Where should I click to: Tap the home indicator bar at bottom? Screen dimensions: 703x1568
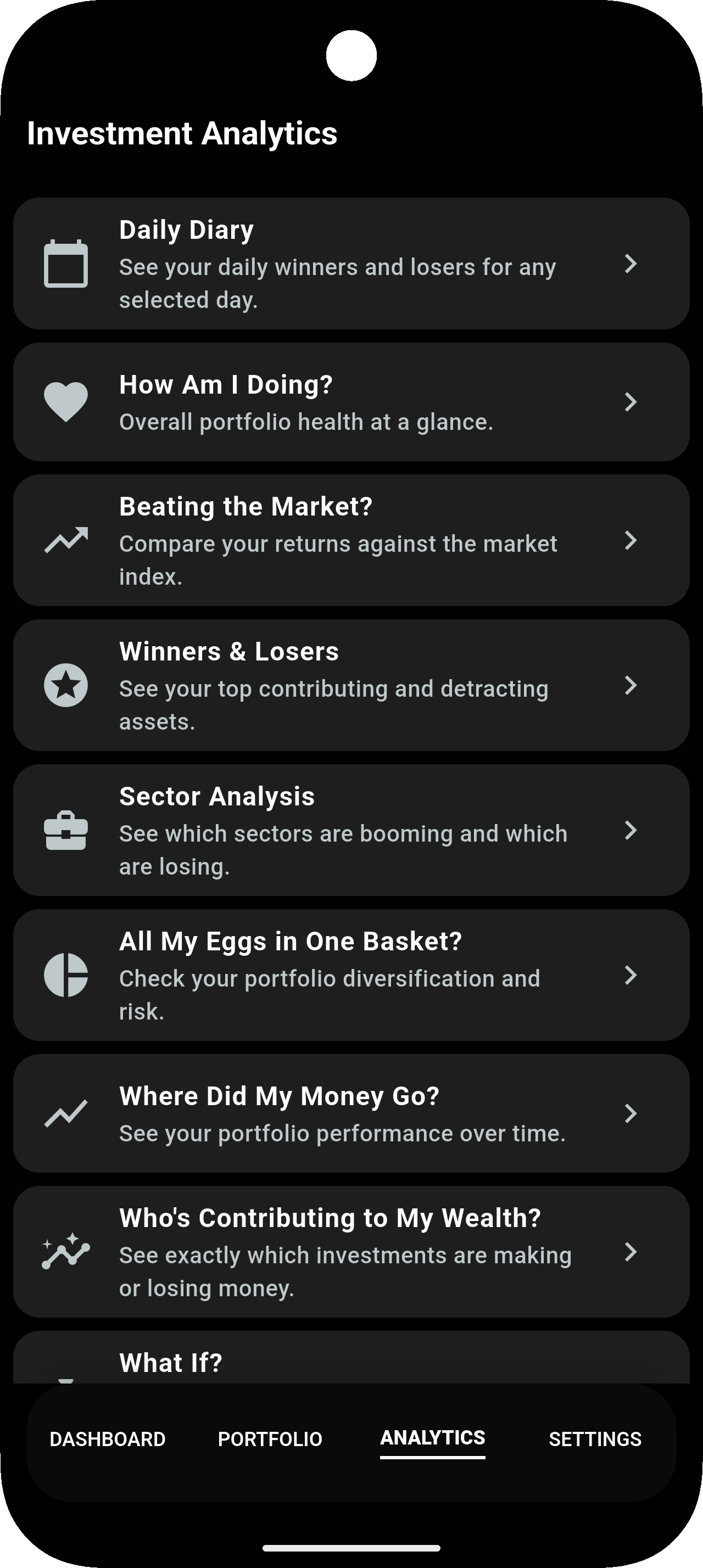coord(351,1549)
